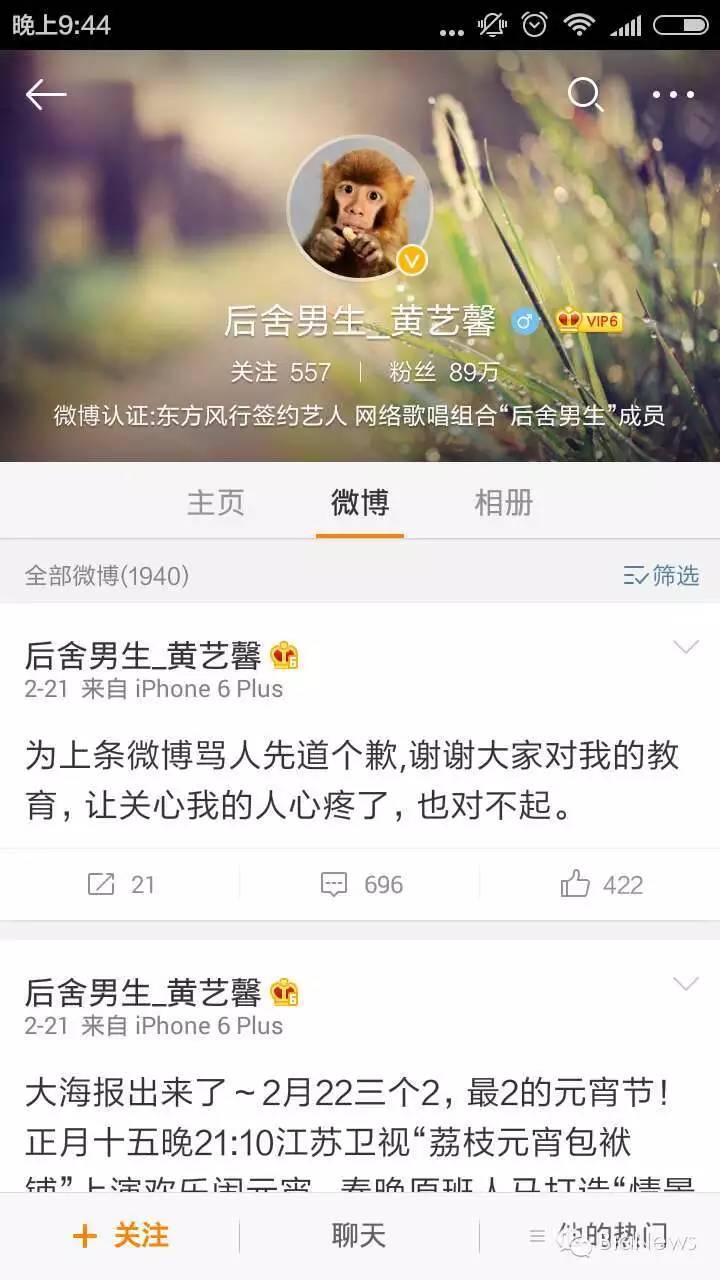Open comments on the post with 696 replies

(x=360, y=884)
